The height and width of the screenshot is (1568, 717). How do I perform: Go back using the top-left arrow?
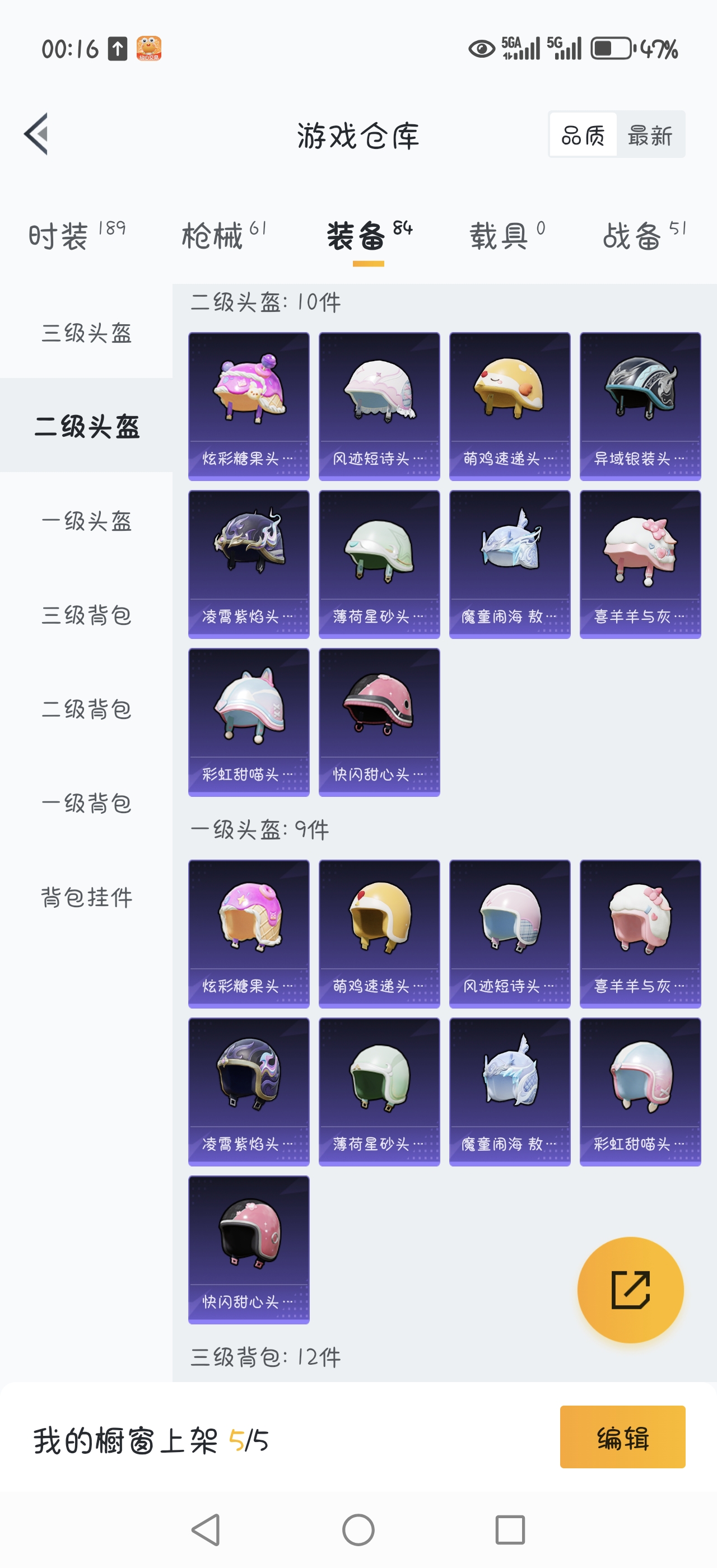point(36,134)
